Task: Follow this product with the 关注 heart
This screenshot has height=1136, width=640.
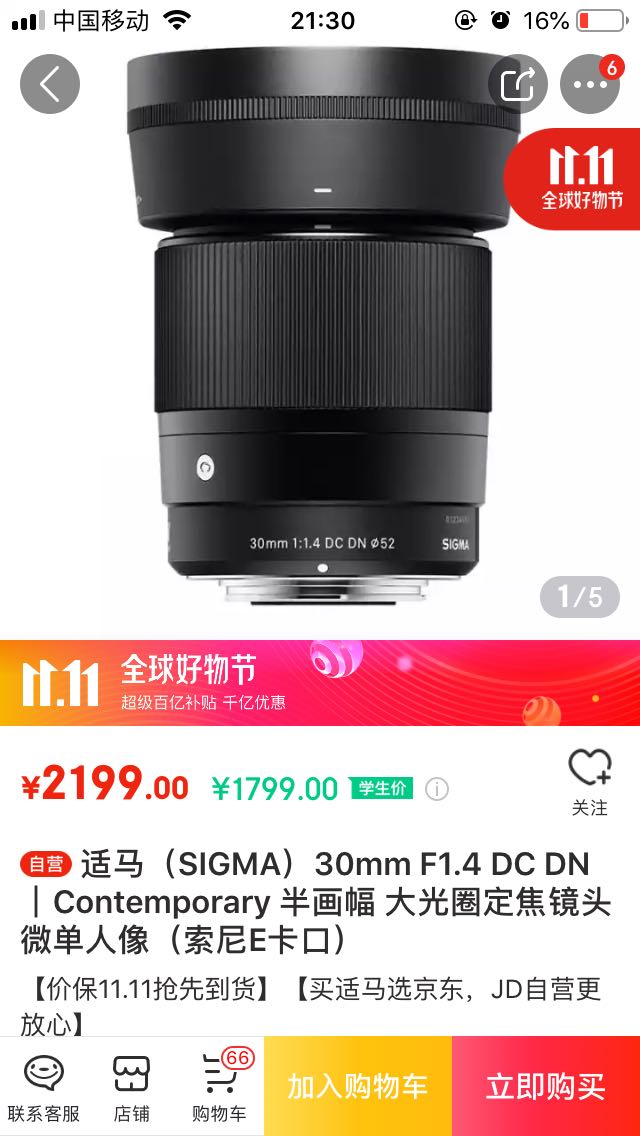Action: point(589,781)
